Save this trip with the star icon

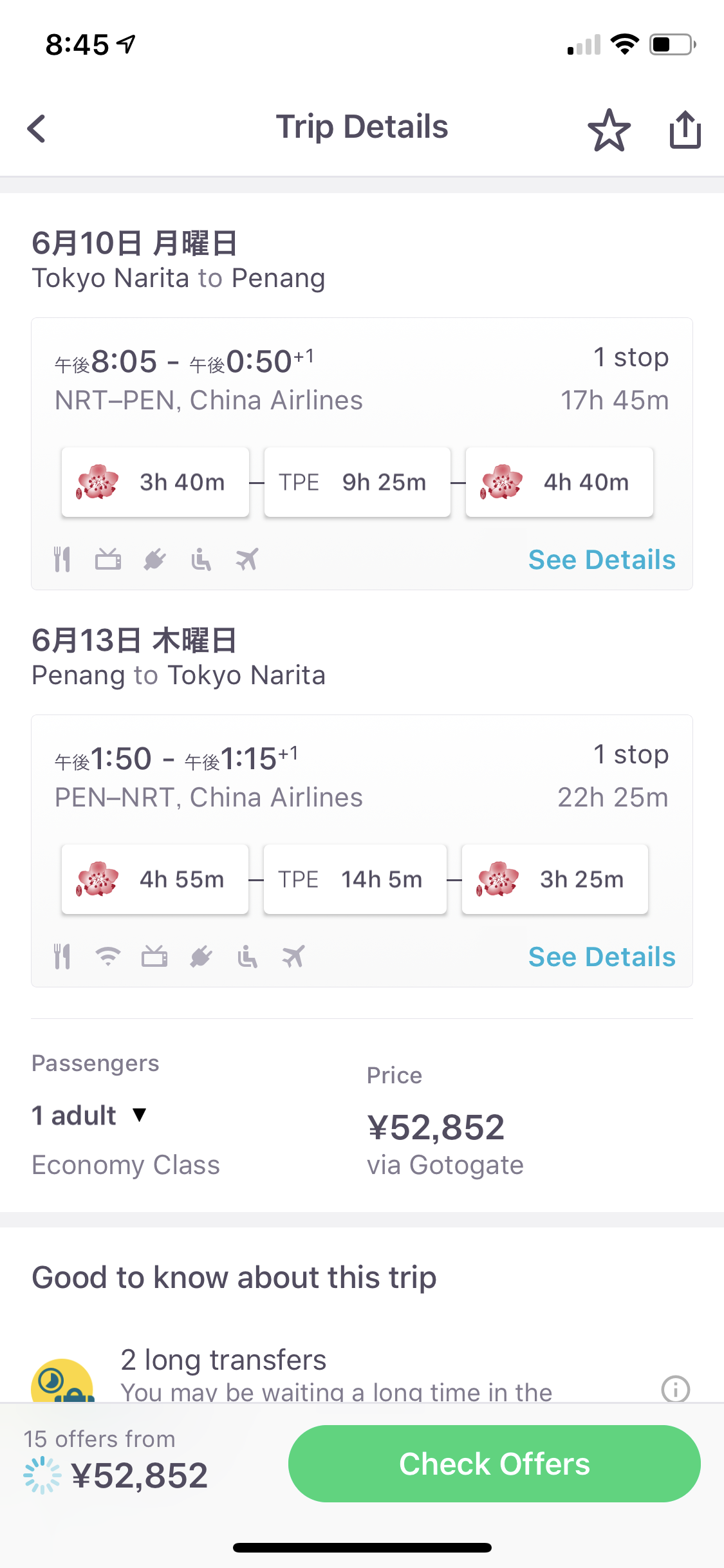(609, 129)
